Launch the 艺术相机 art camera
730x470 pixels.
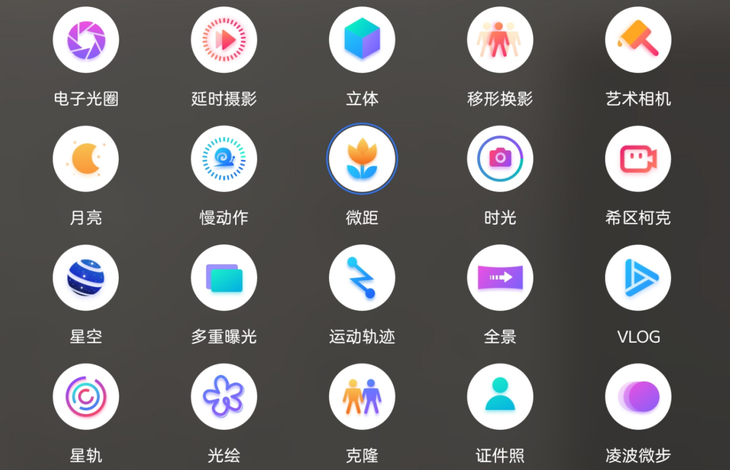638,41
